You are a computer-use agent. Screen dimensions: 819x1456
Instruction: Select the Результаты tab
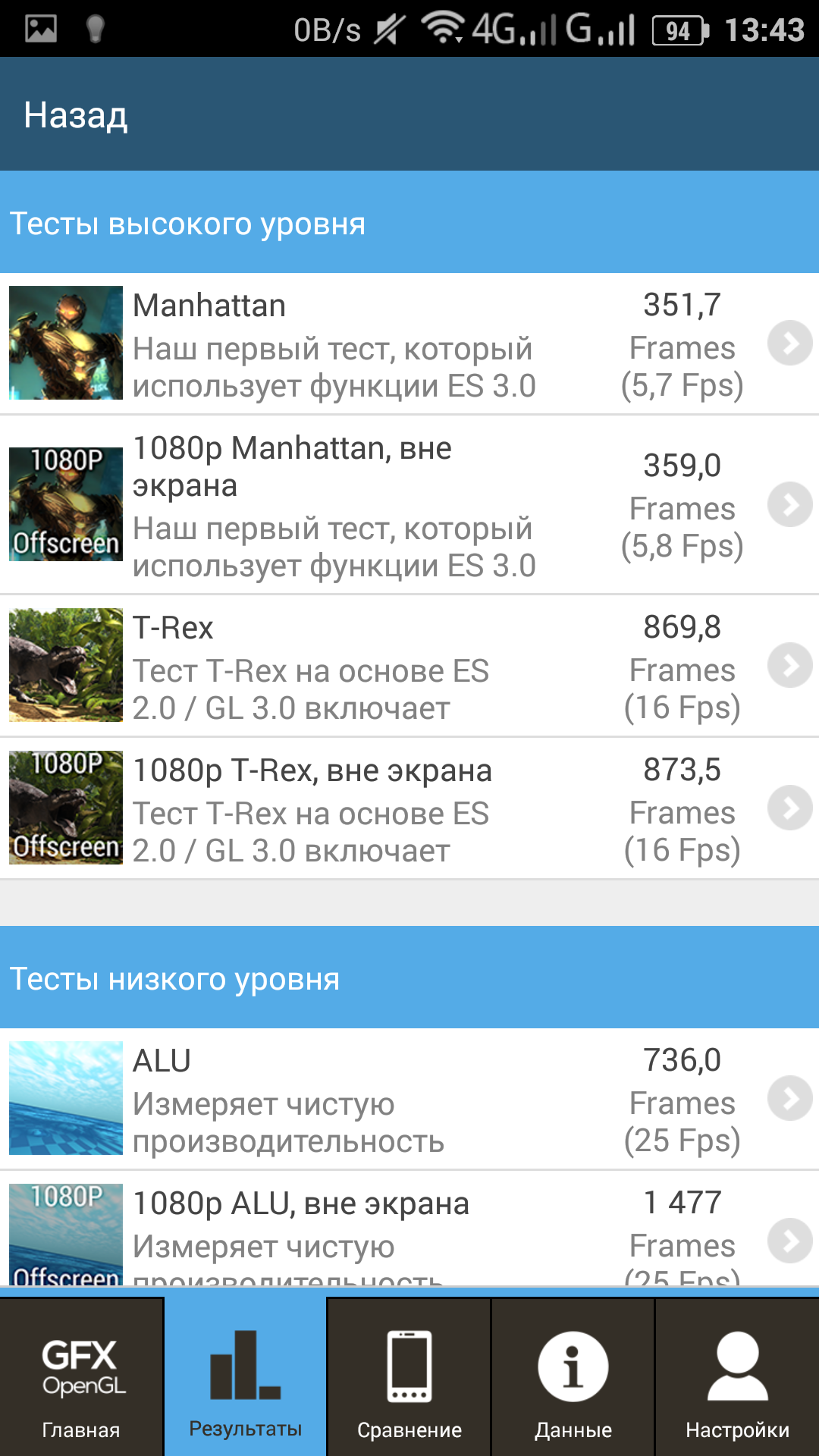point(246,1377)
